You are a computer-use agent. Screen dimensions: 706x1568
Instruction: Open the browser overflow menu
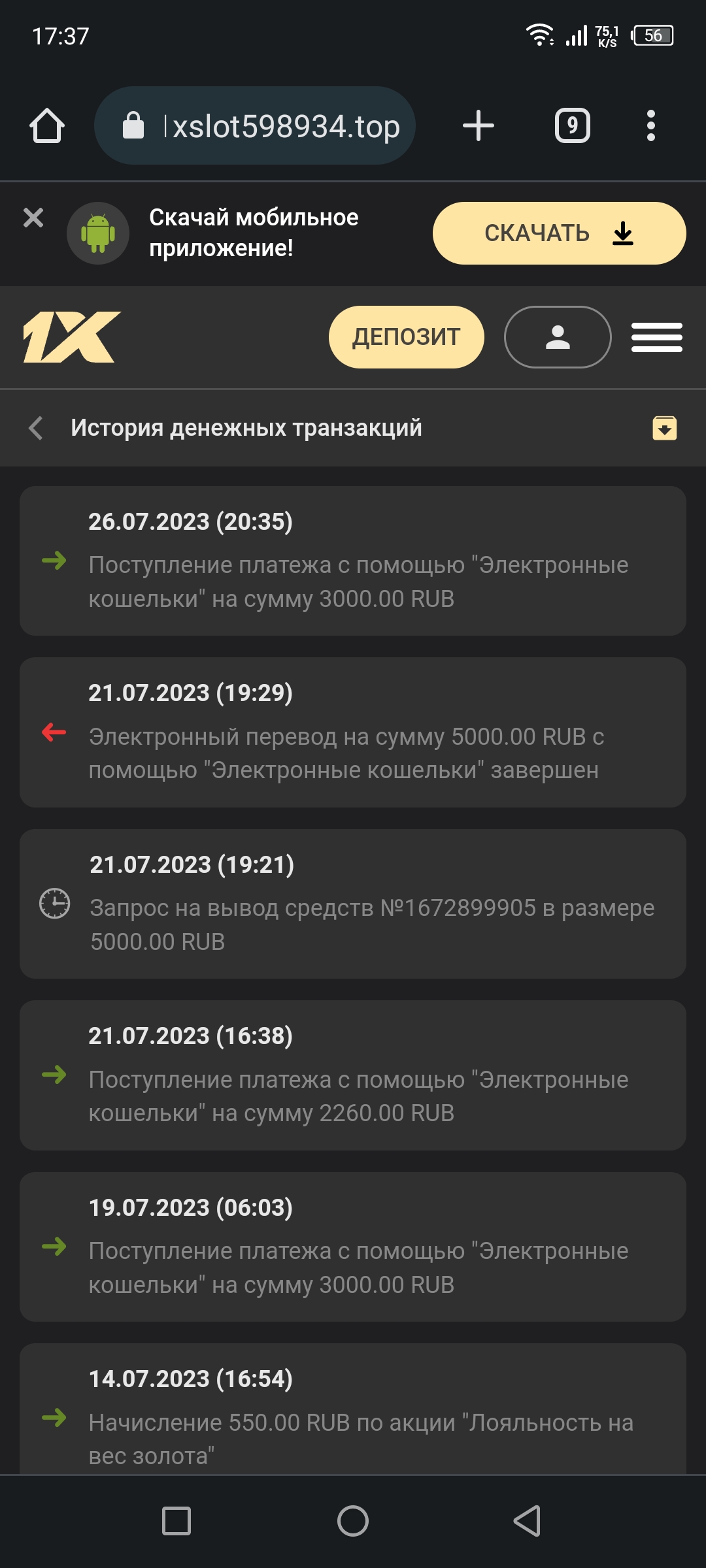click(650, 125)
